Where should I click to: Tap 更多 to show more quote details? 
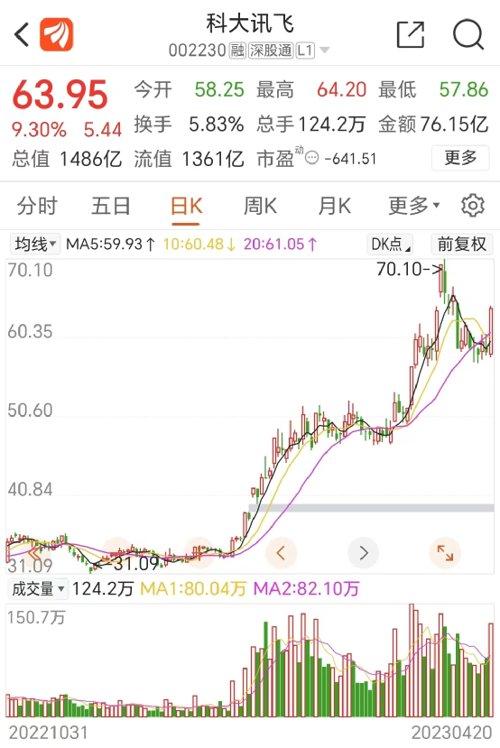click(x=460, y=157)
